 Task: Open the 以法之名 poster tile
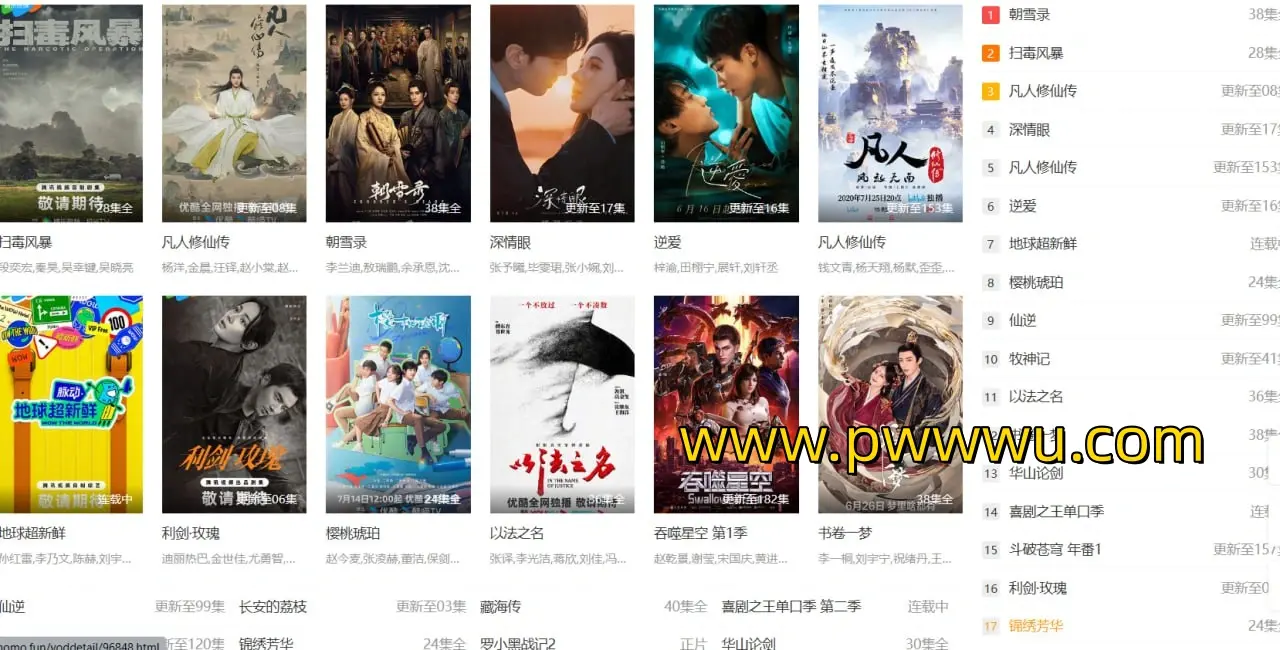click(562, 404)
